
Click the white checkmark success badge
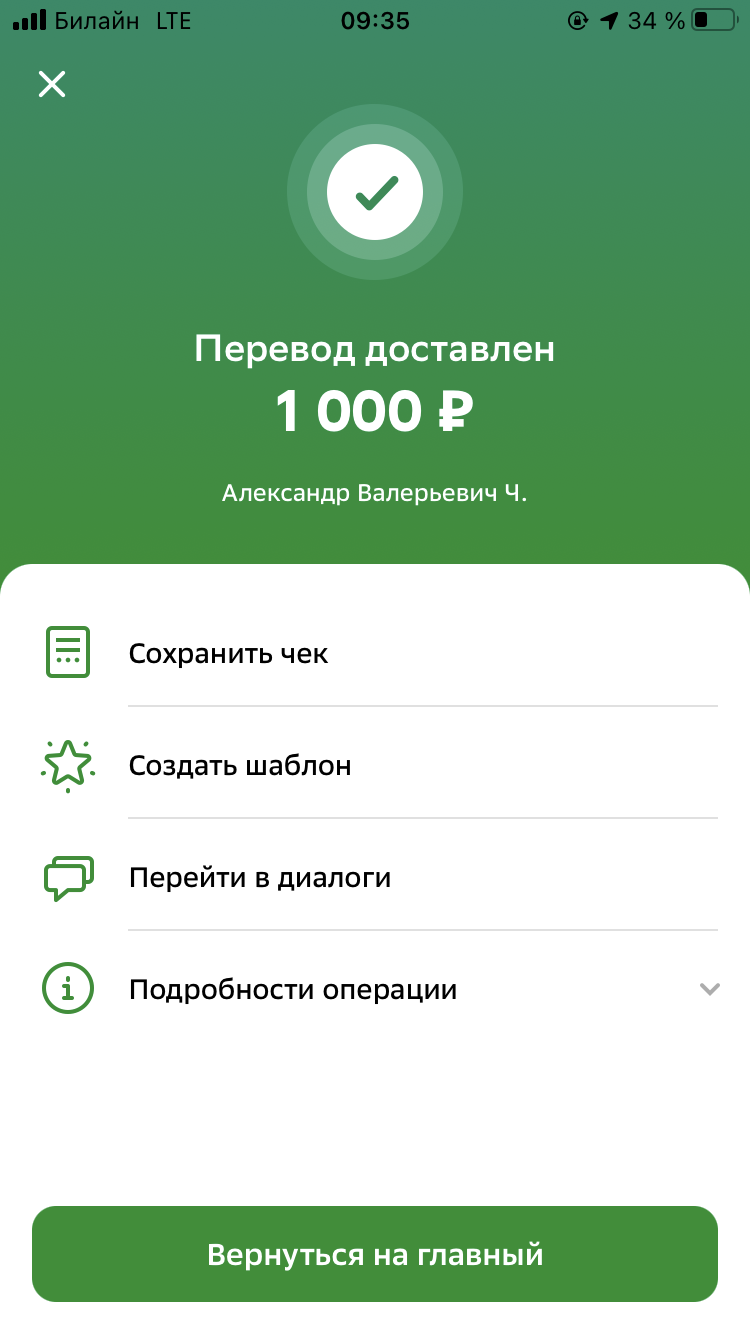pos(375,192)
